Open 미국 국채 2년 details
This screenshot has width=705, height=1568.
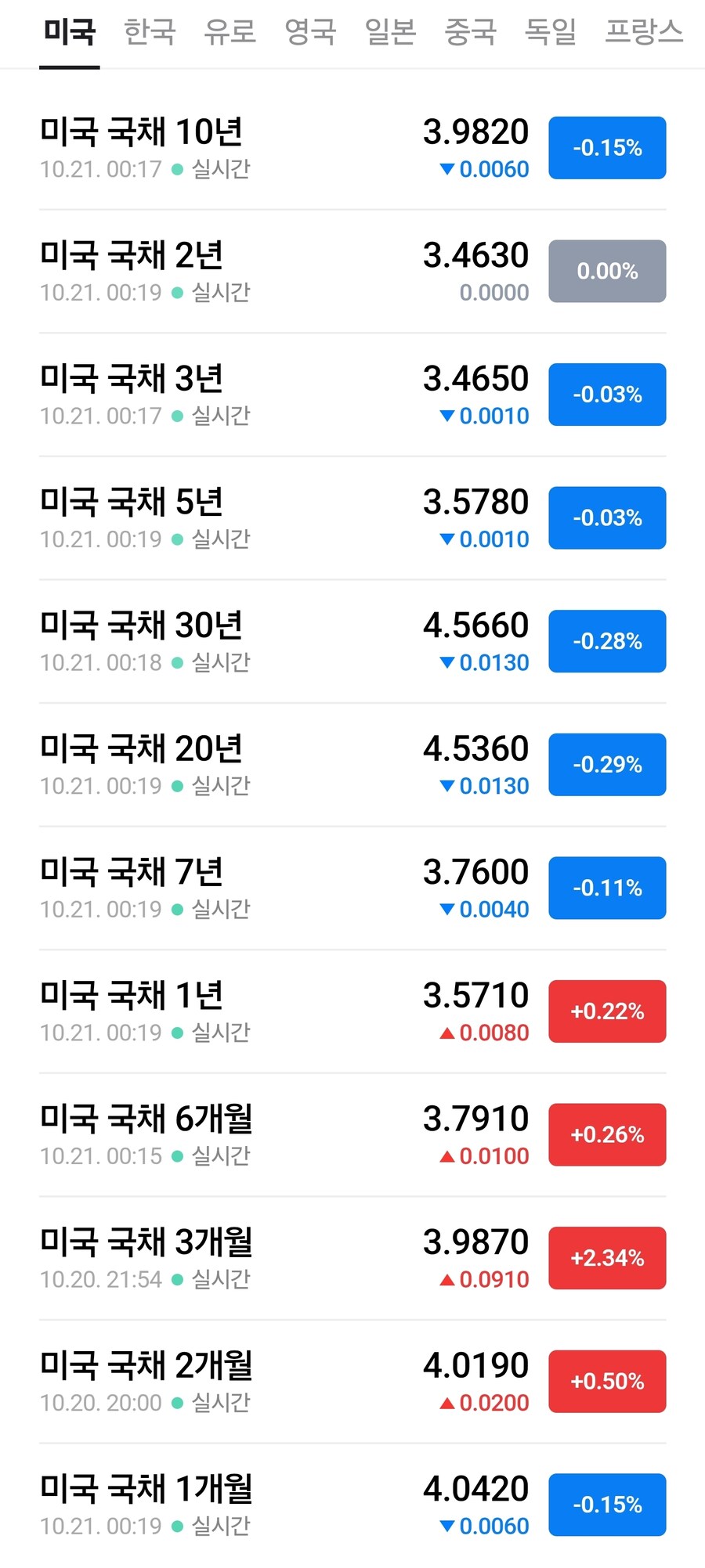point(132,256)
